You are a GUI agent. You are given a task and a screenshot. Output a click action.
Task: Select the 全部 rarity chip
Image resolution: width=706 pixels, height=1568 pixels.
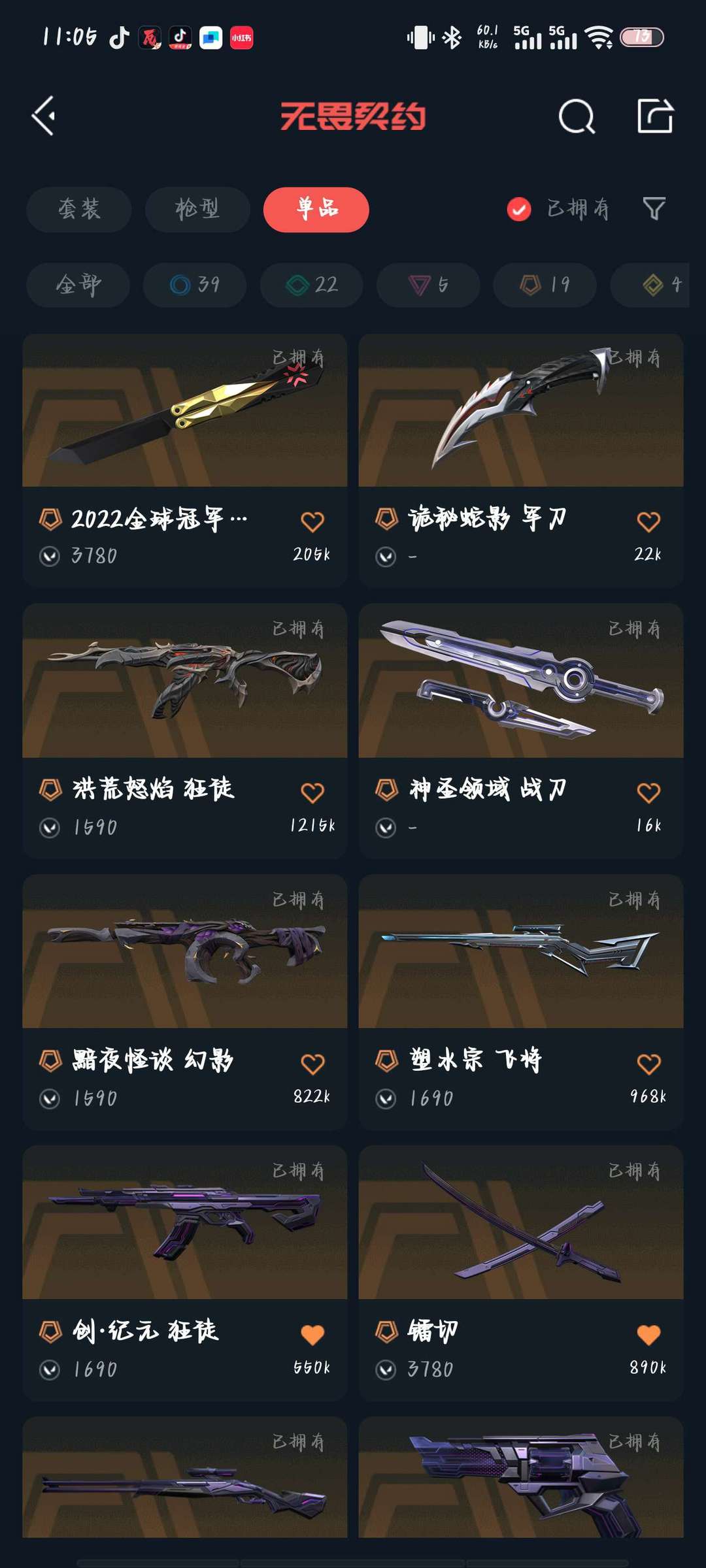click(78, 285)
